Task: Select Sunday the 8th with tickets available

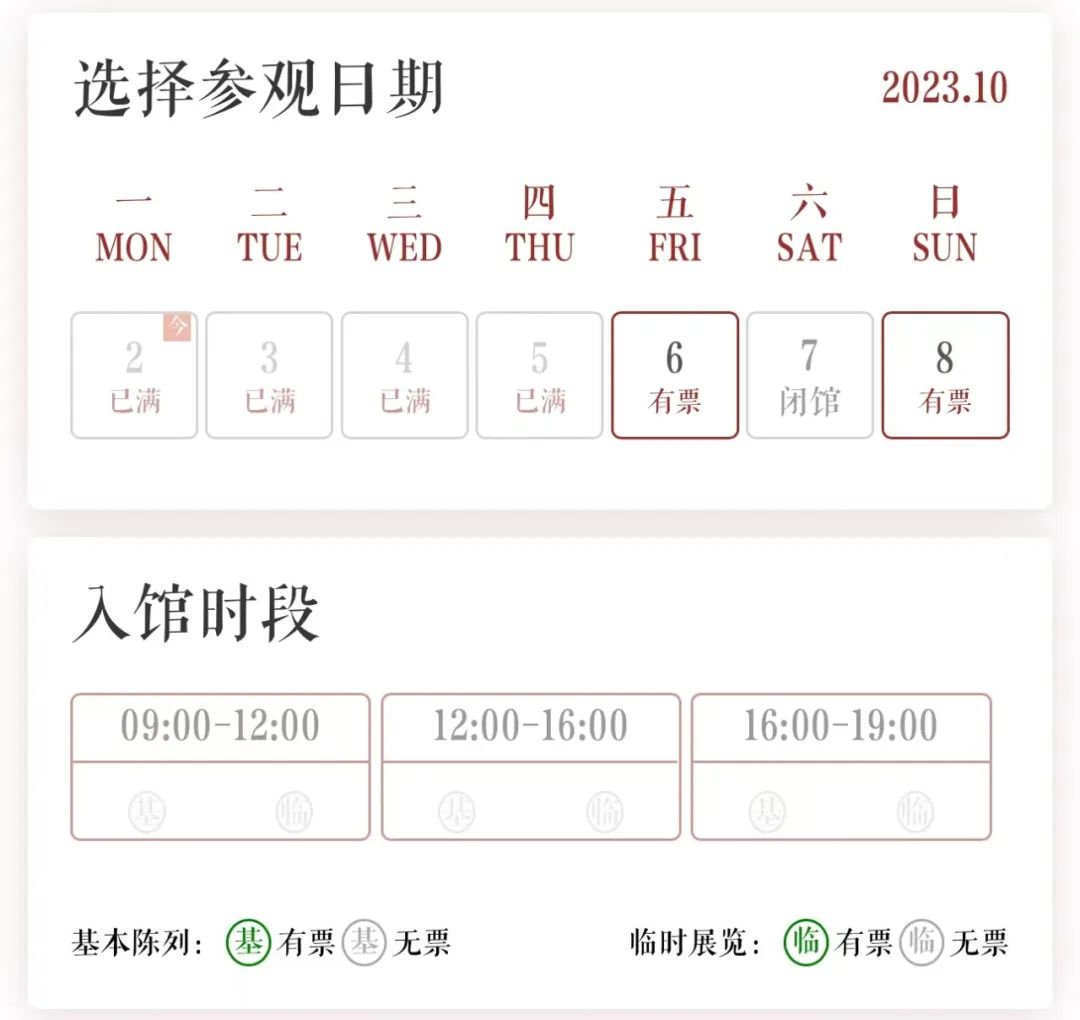Action: pos(945,375)
